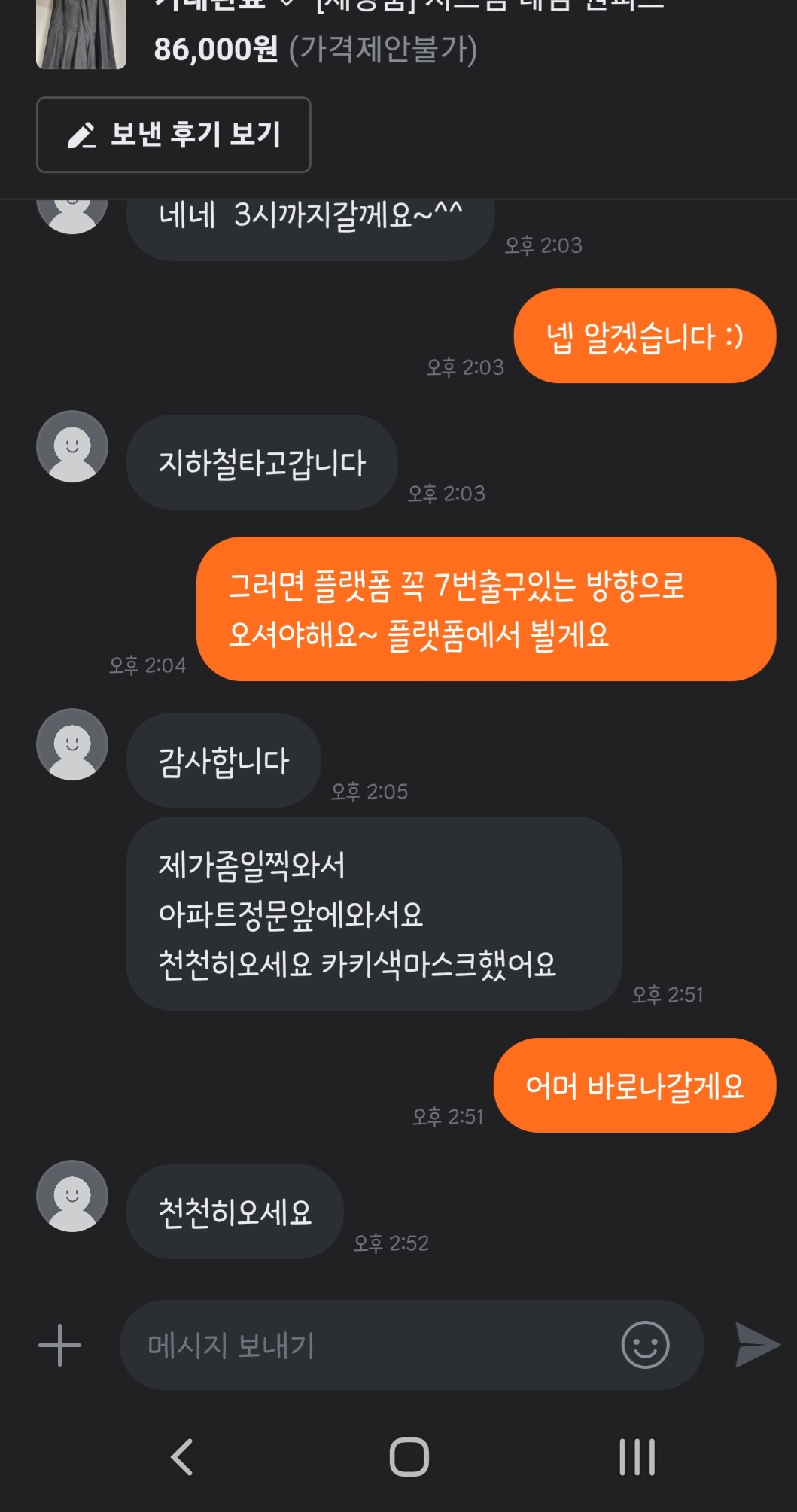Focus the 메시지 보내기 input field

click(x=369, y=1345)
